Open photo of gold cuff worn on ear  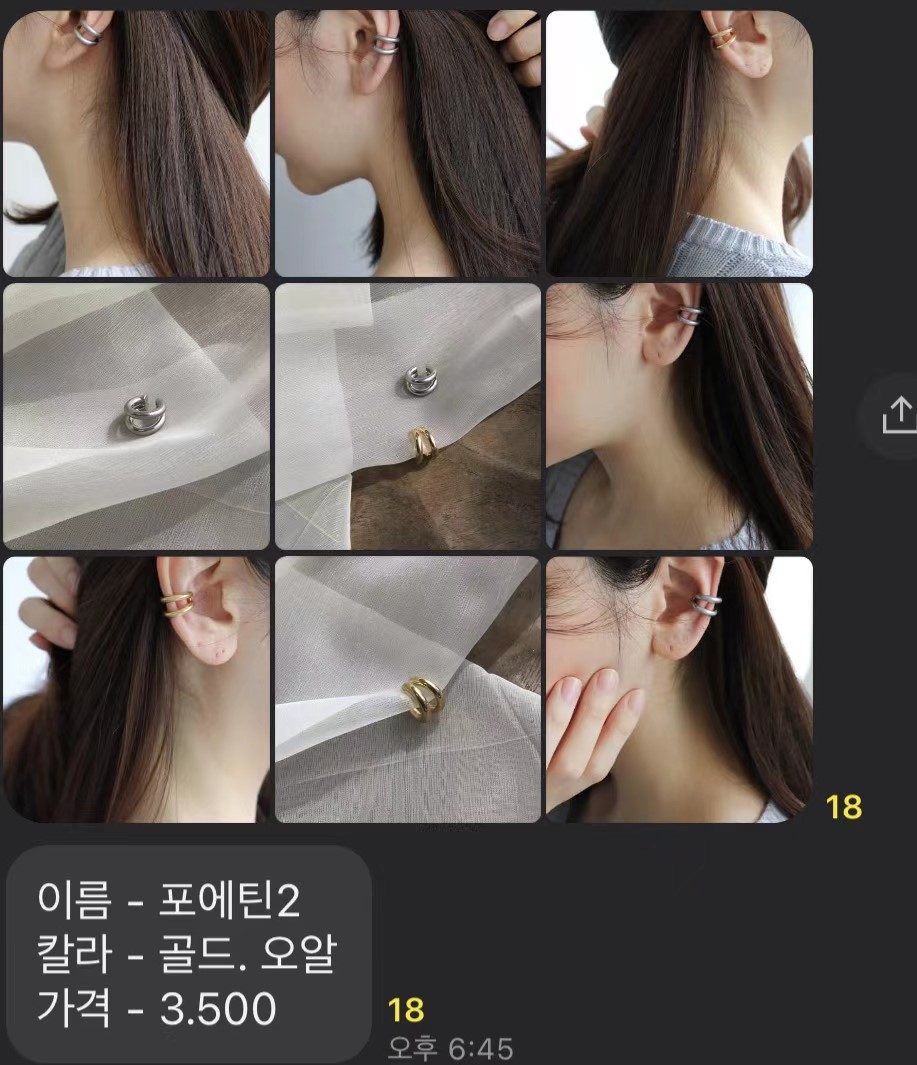pos(137,689)
